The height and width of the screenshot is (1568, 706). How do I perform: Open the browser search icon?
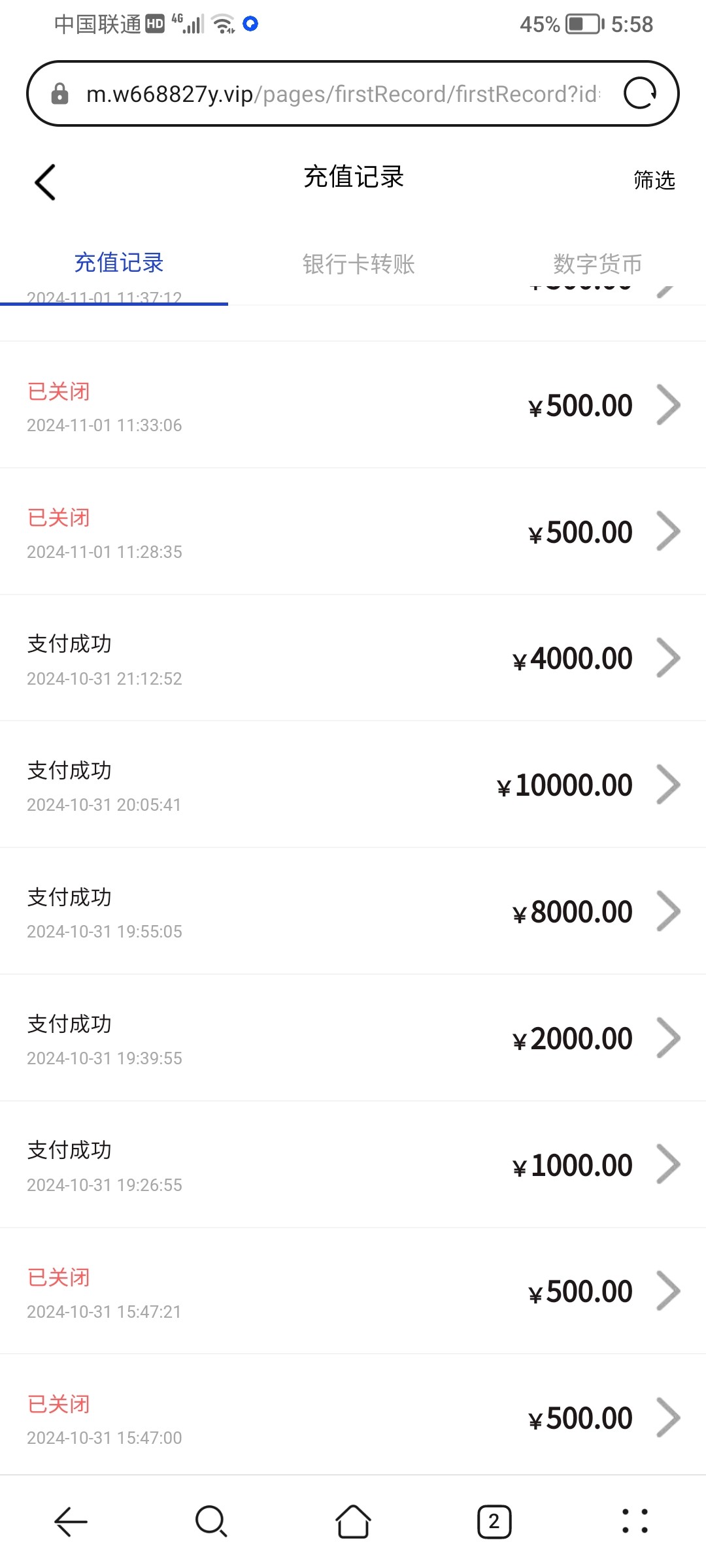pyautogui.click(x=211, y=1522)
